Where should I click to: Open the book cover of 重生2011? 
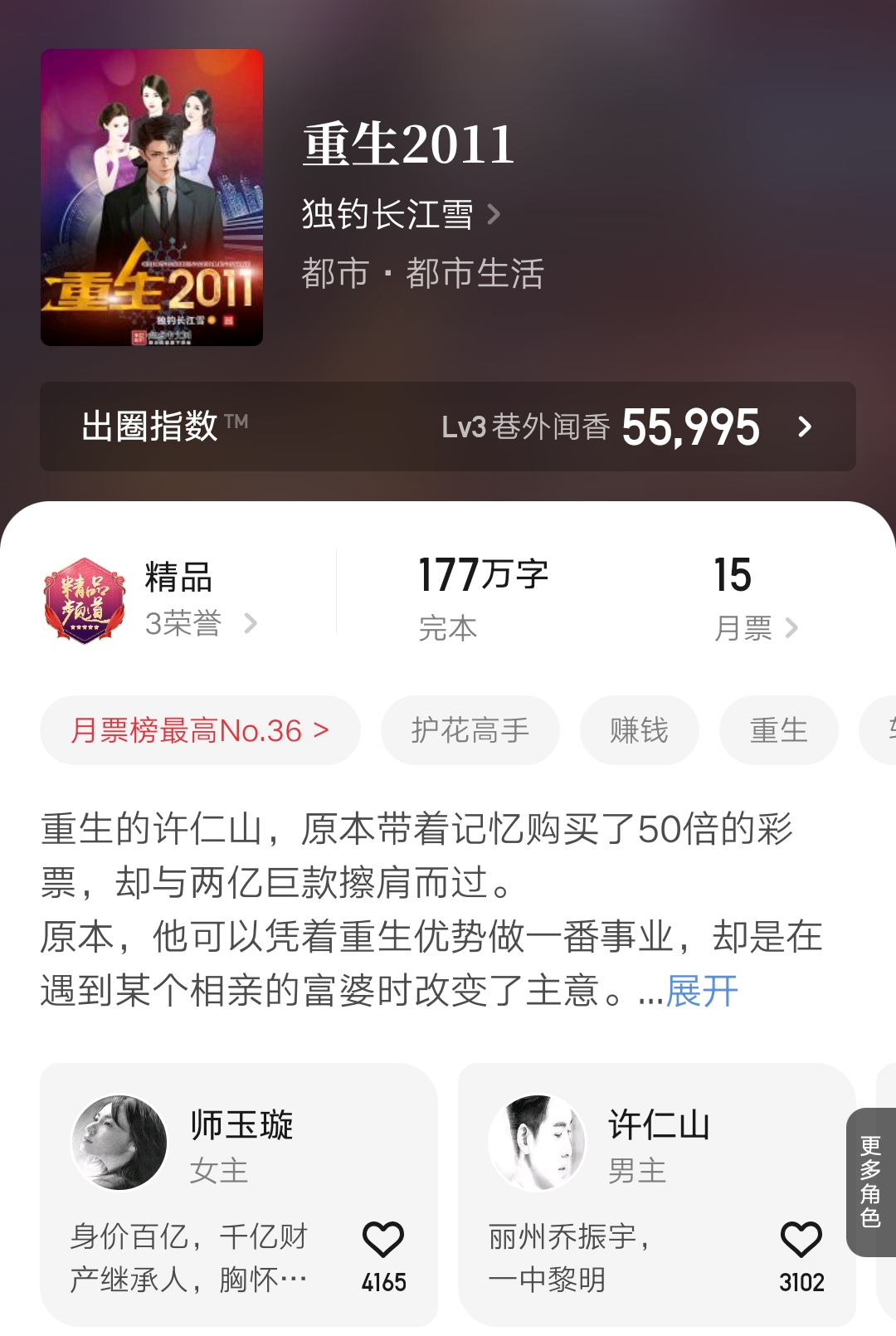(152, 197)
